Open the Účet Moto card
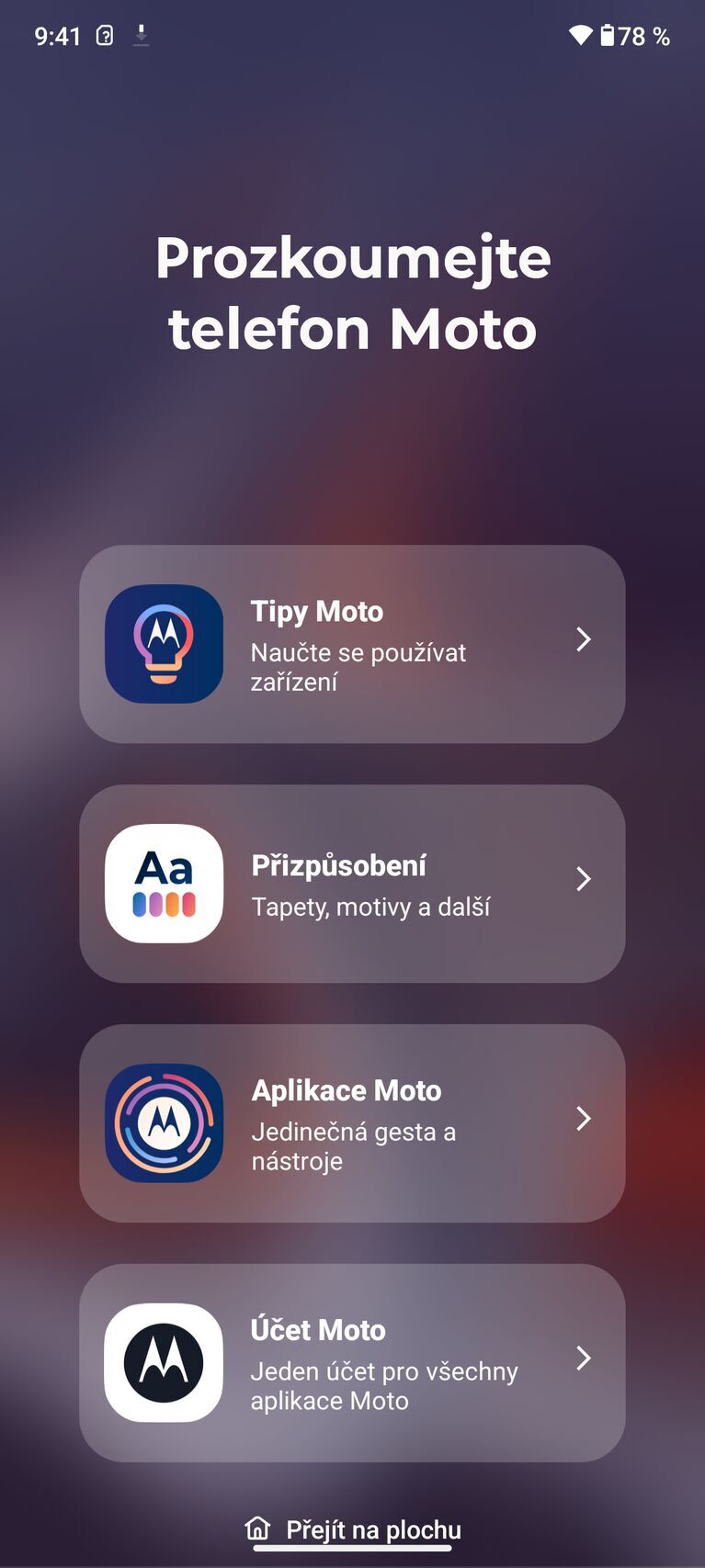 pos(352,1362)
